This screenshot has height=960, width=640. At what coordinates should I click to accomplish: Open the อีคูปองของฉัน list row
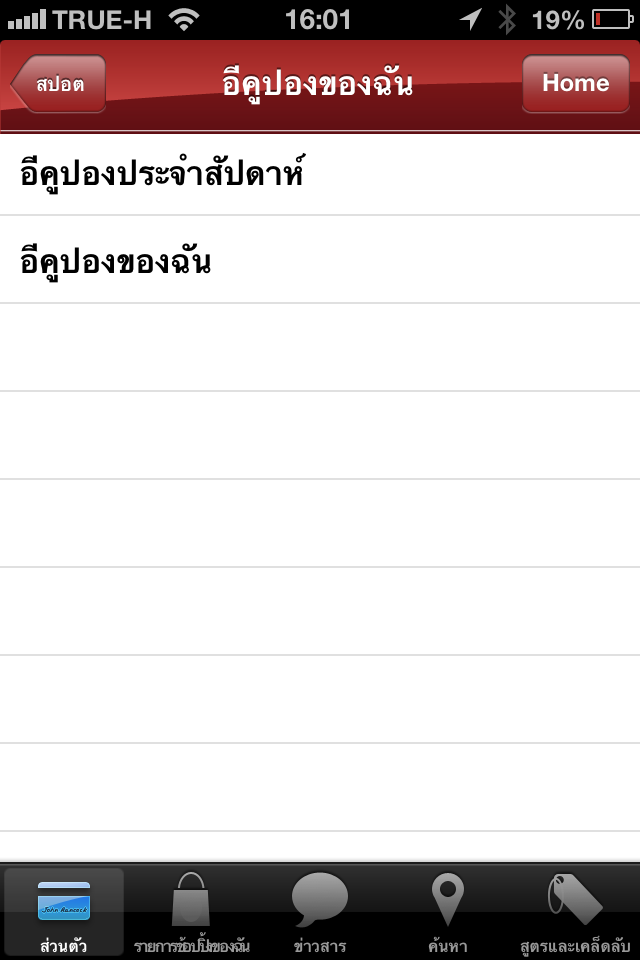pos(320,261)
